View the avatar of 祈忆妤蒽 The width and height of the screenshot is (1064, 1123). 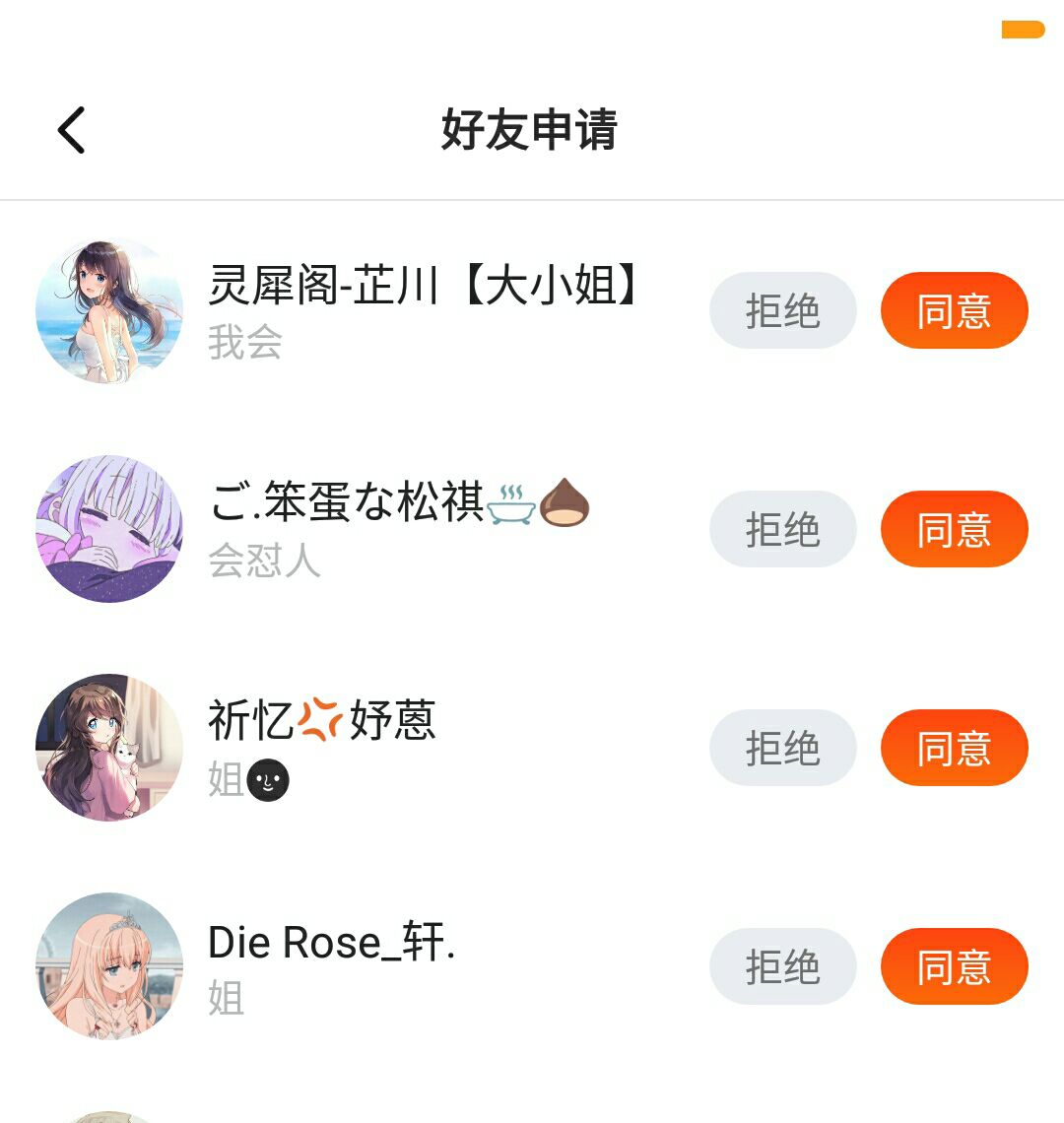pos(109,749)
